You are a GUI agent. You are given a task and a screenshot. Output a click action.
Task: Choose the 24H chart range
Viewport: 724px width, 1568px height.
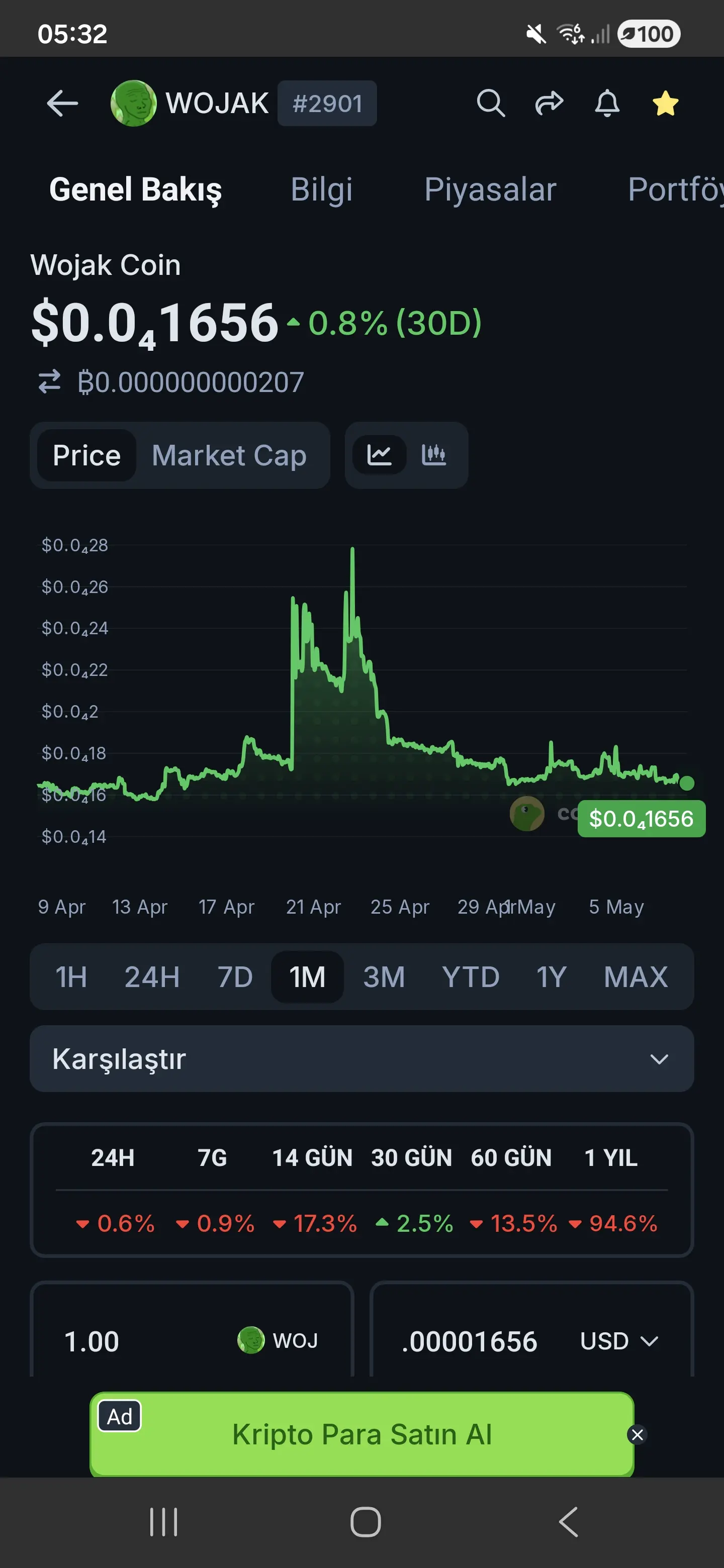pos(152,977)
